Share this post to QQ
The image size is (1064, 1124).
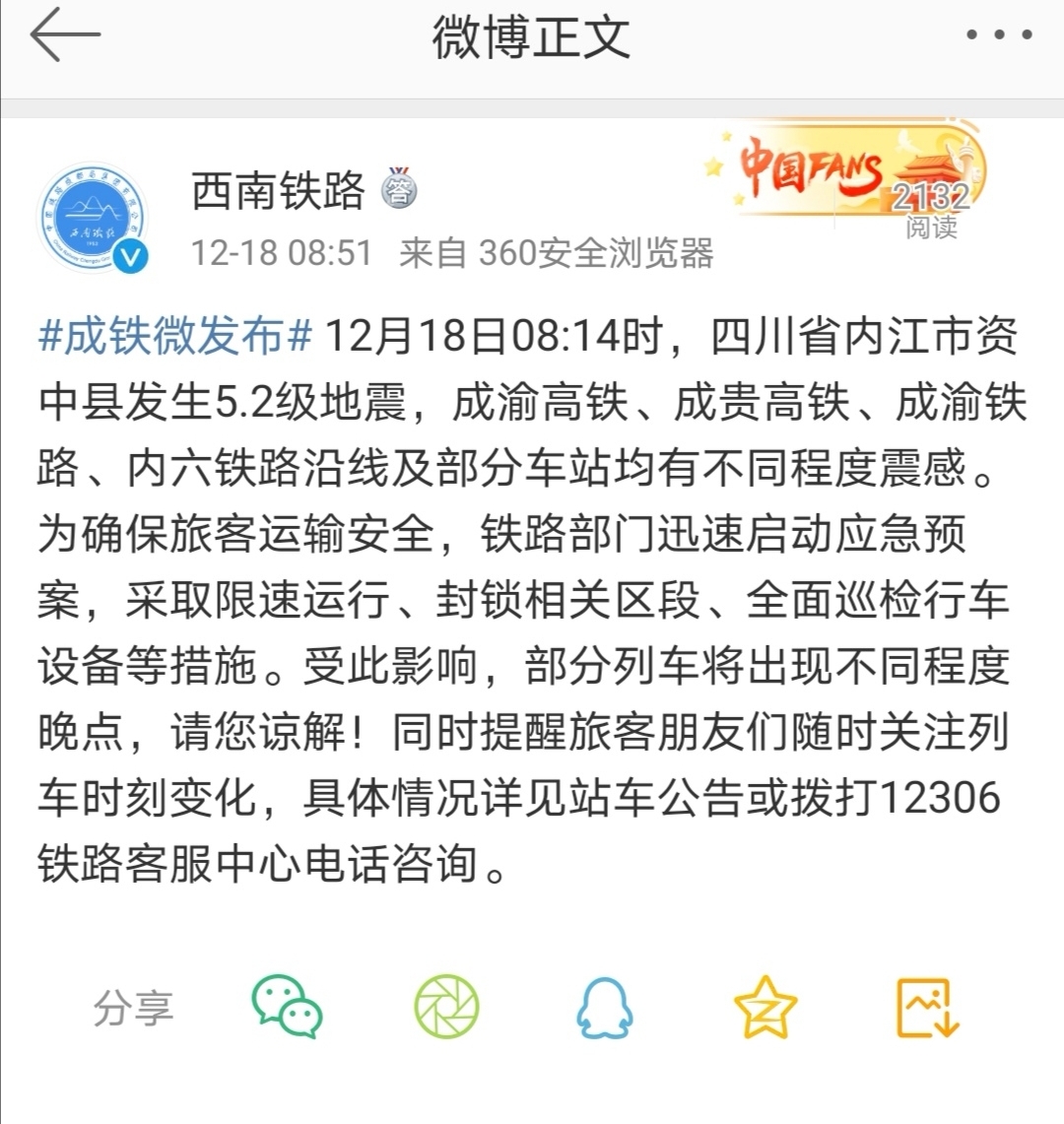coord(604,1007)
